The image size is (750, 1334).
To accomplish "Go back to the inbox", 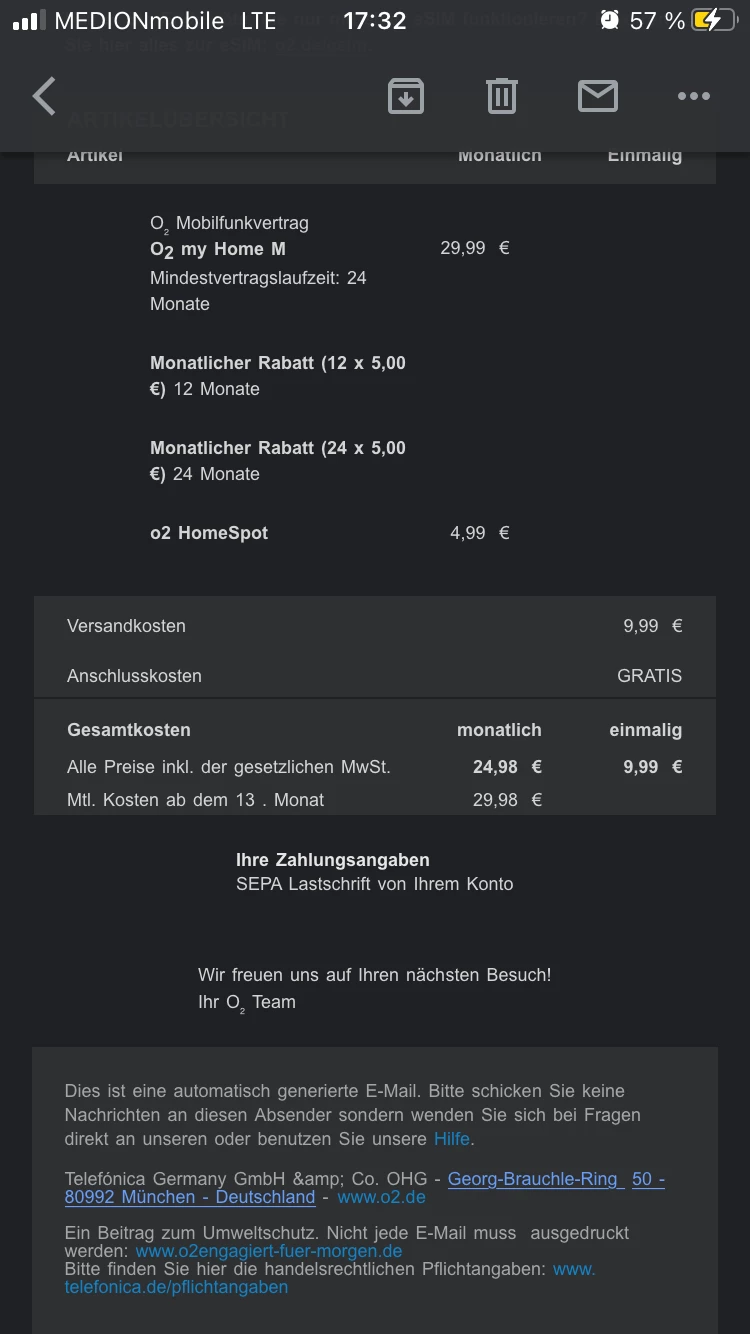I will pos(44,97).
